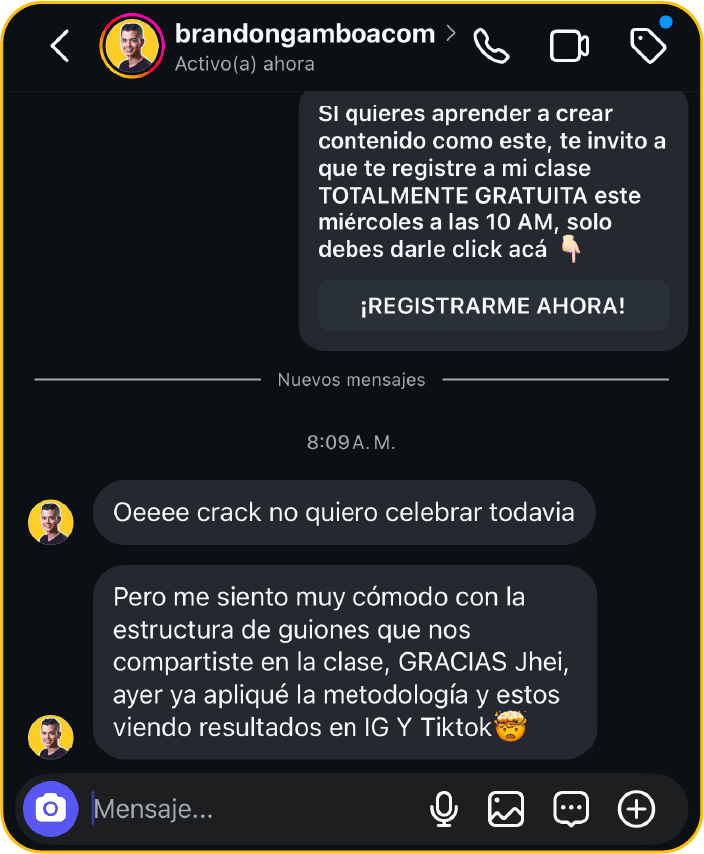Attach a photo from the gallery
Viewport: 704px width, 854px height.
point(506,809)
